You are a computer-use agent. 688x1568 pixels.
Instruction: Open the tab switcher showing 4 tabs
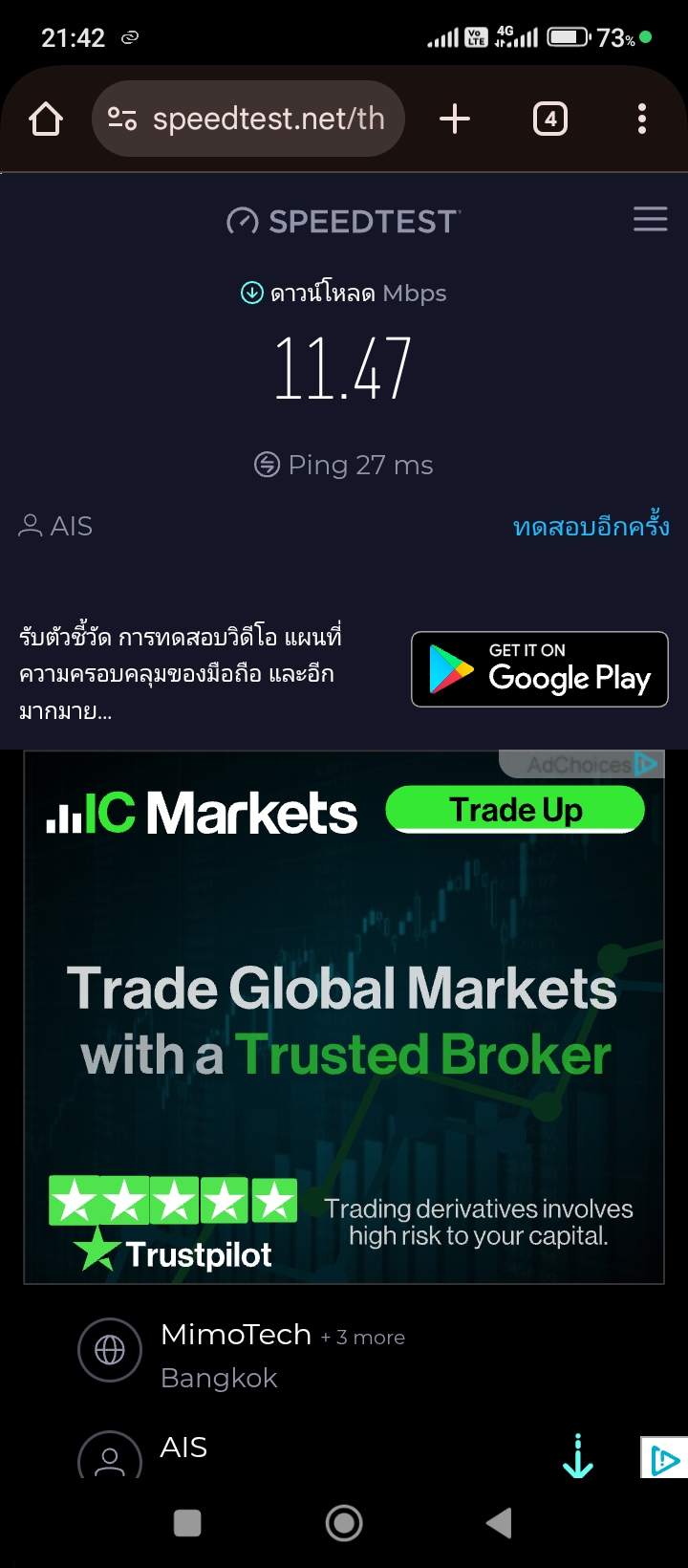pos(549,120)
